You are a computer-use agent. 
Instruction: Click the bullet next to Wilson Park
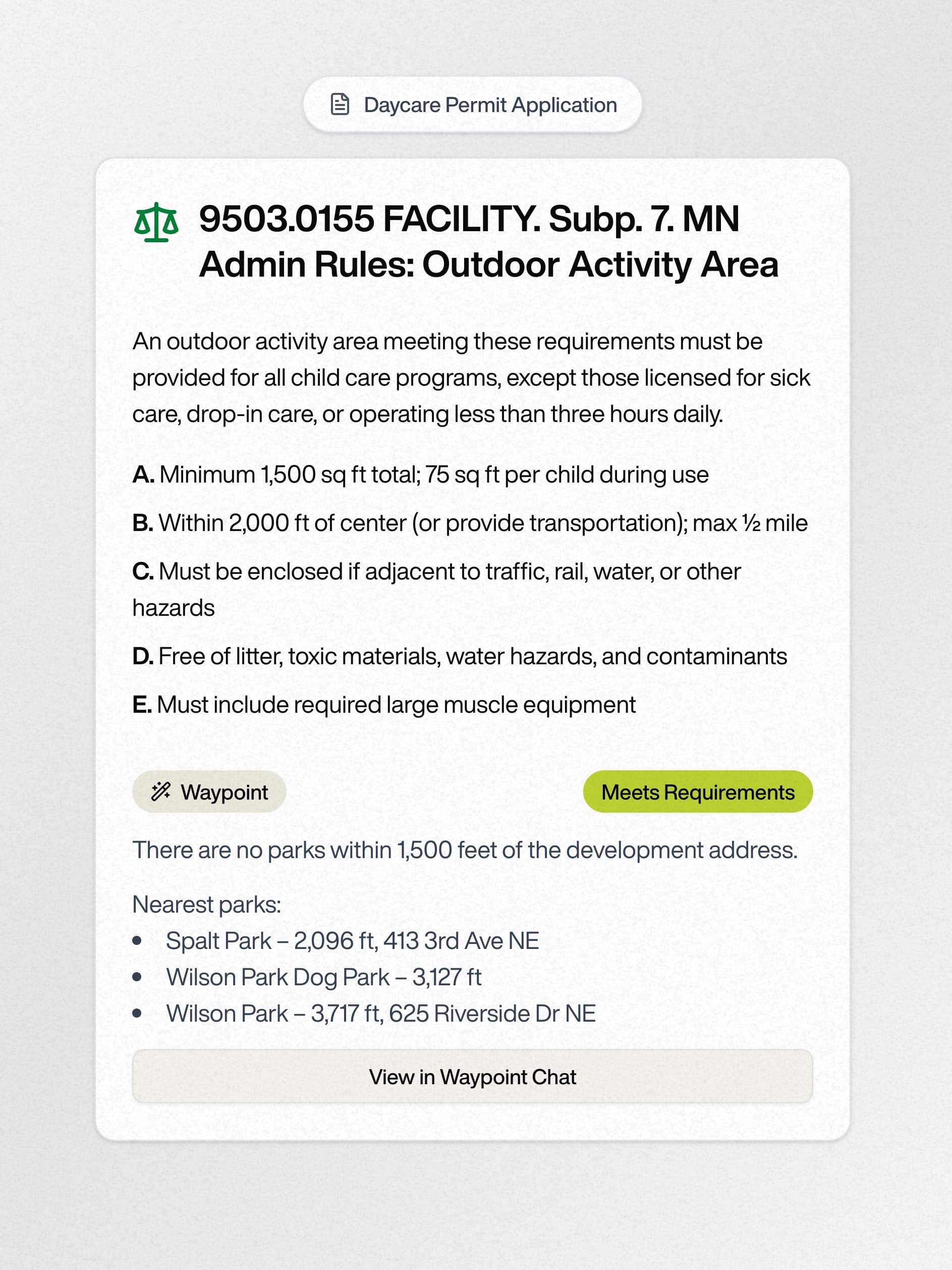(x=138, y=1012)
